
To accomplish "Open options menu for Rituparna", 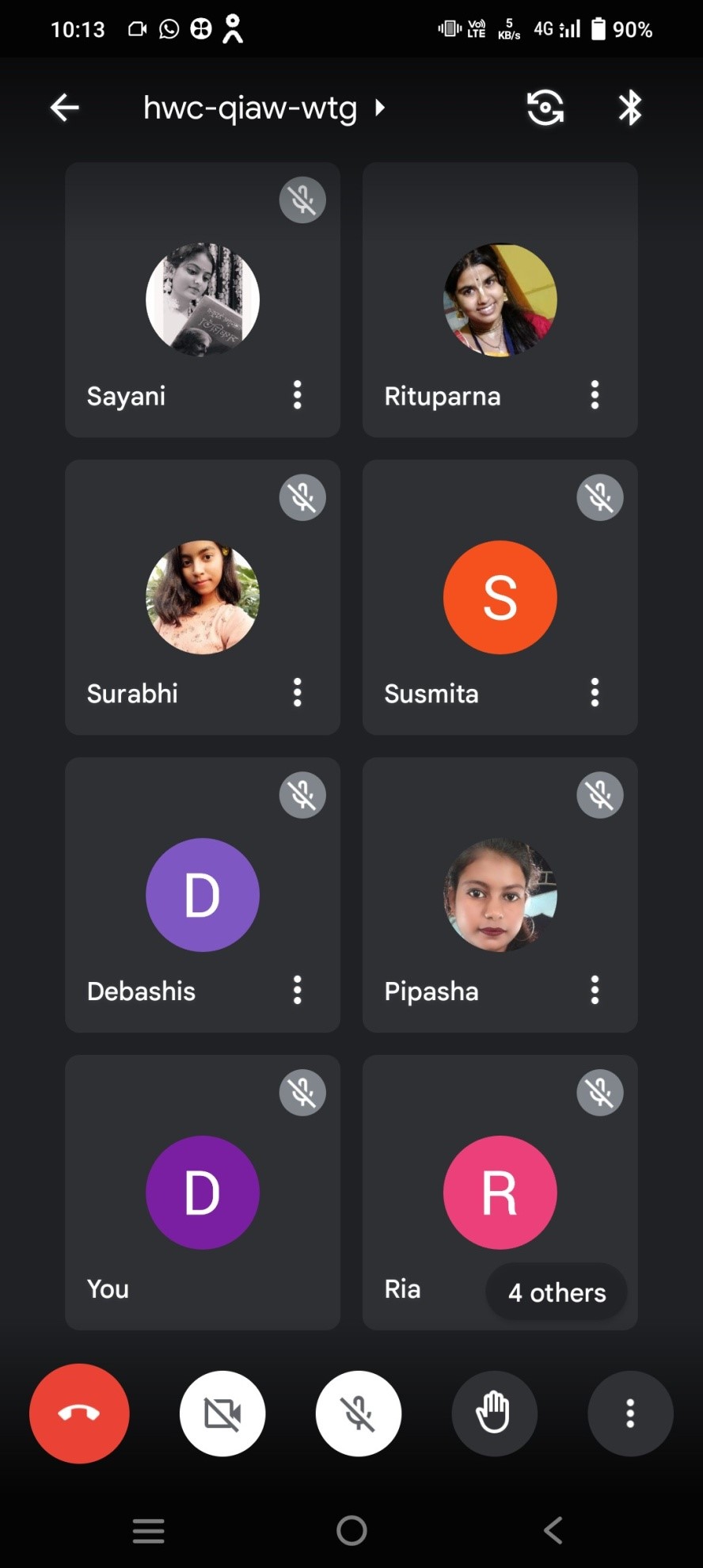I will point(595,395).
